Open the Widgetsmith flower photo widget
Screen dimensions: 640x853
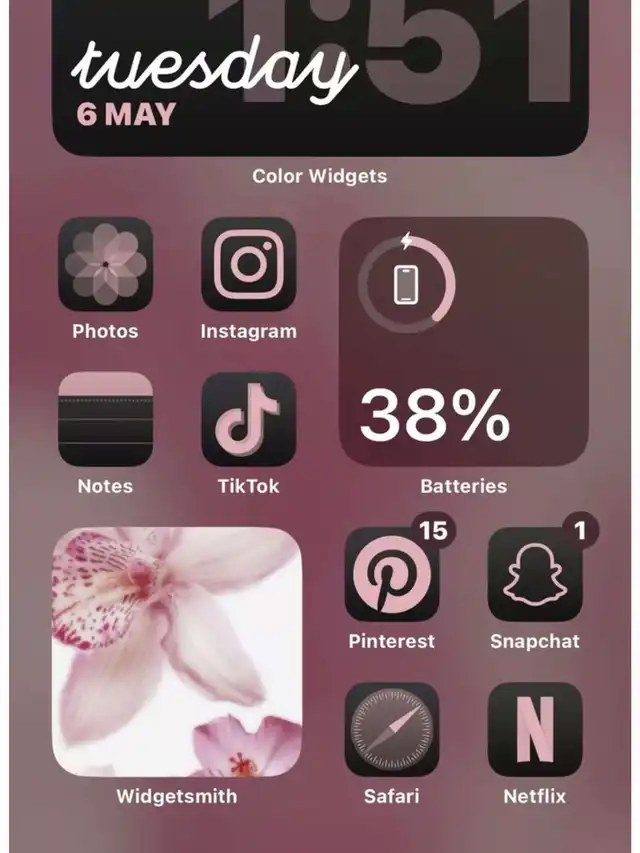pos(177,653)
